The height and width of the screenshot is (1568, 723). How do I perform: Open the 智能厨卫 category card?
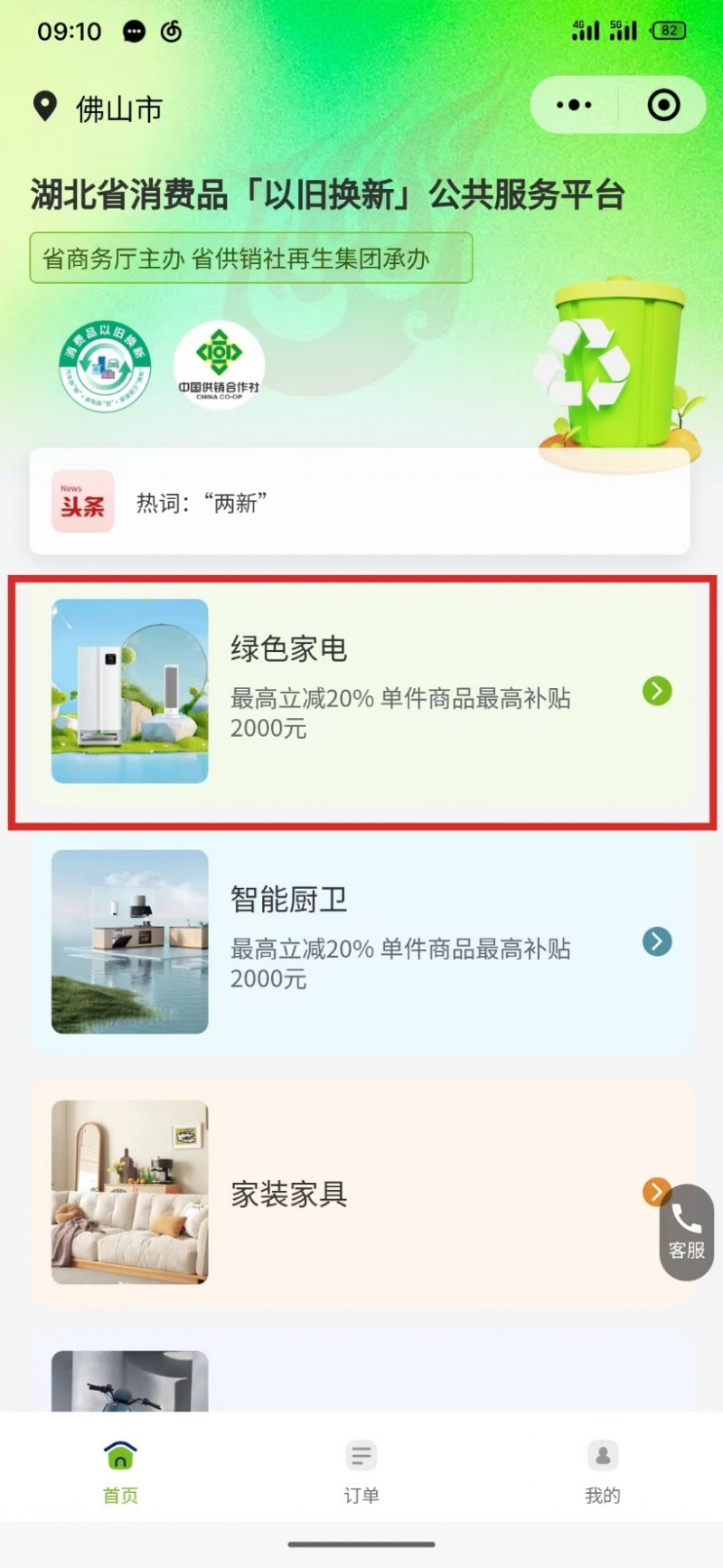pos(361,942)
